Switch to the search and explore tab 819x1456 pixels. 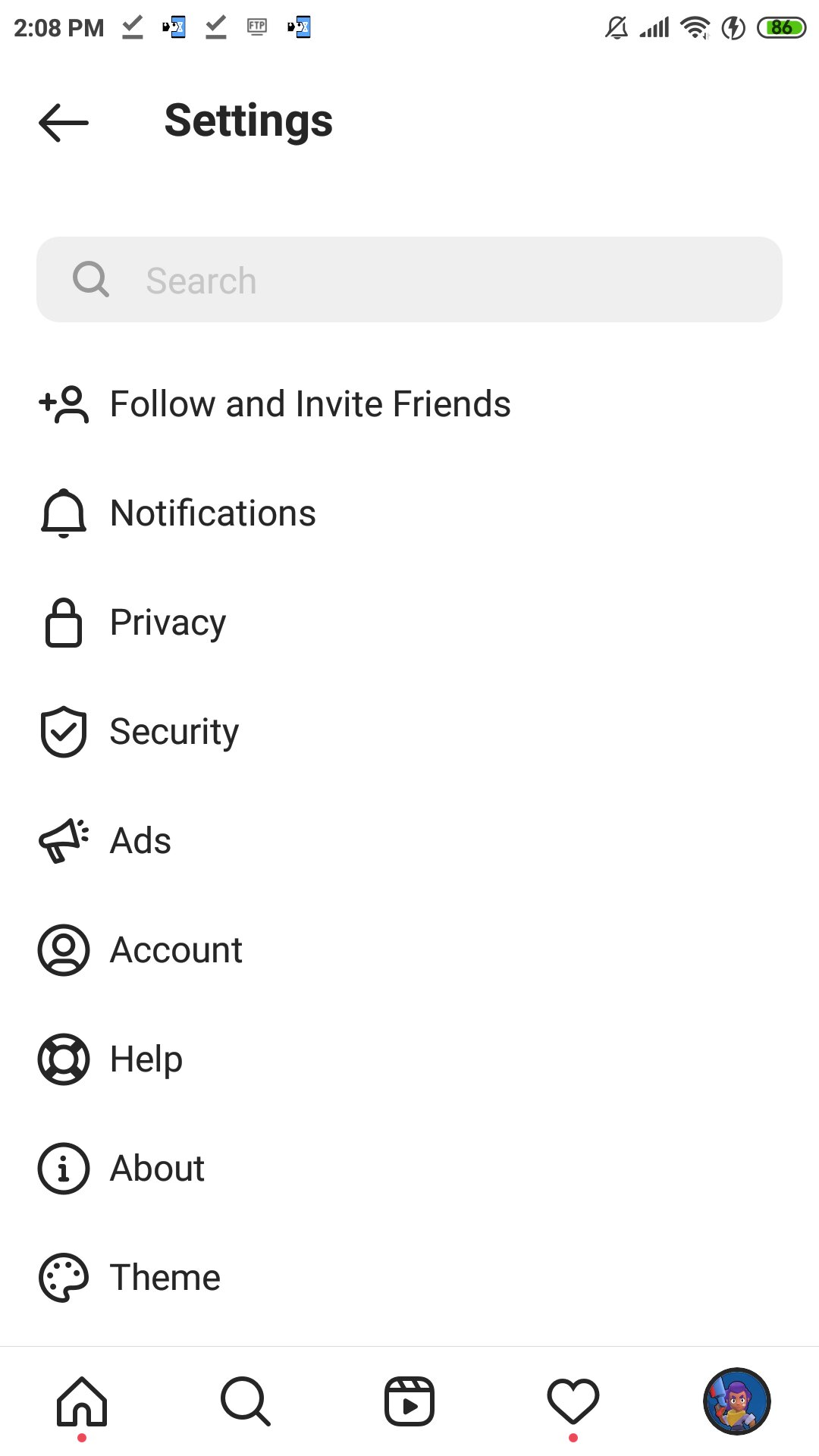pyautogui.click(x=246, y=1401)
